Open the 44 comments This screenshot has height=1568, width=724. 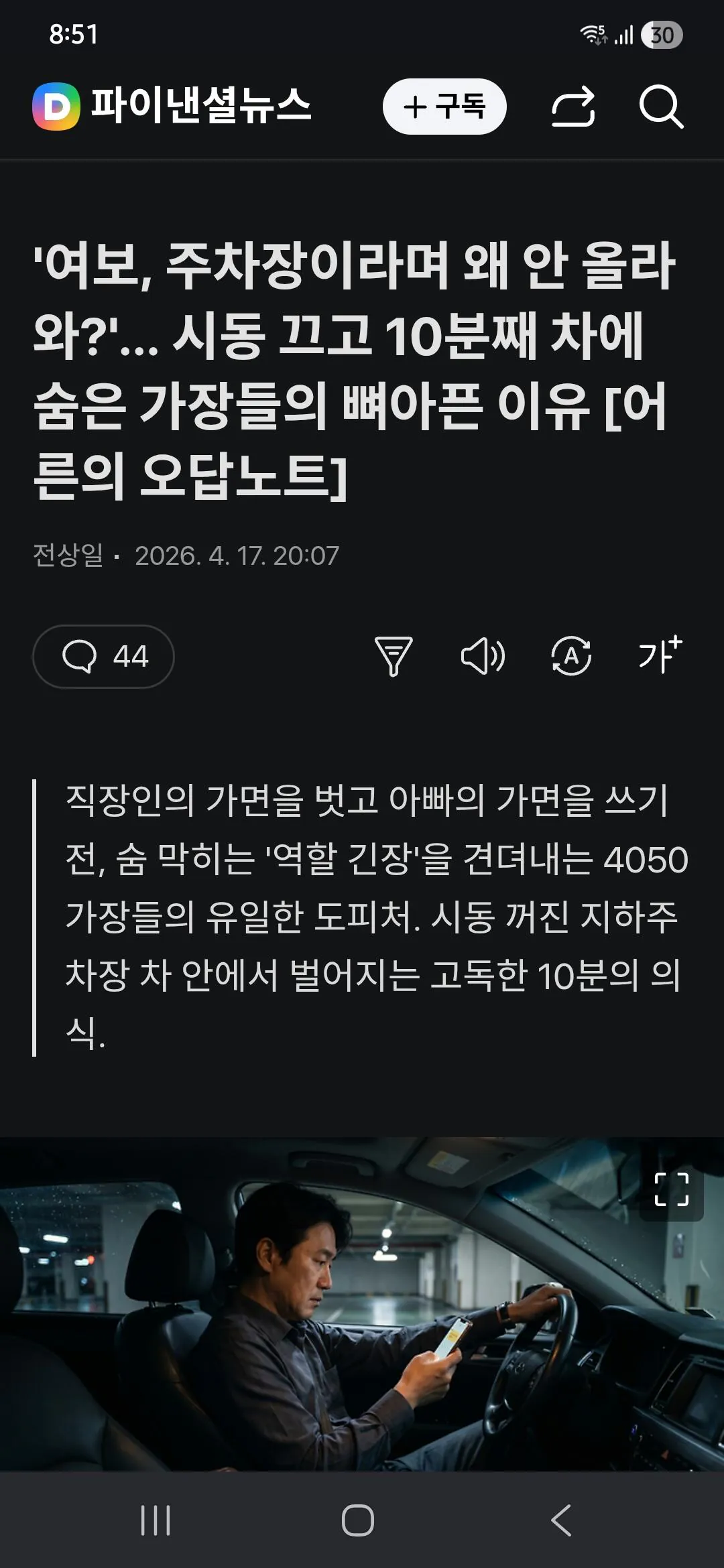pyautogui.click(x=104, y=656)
